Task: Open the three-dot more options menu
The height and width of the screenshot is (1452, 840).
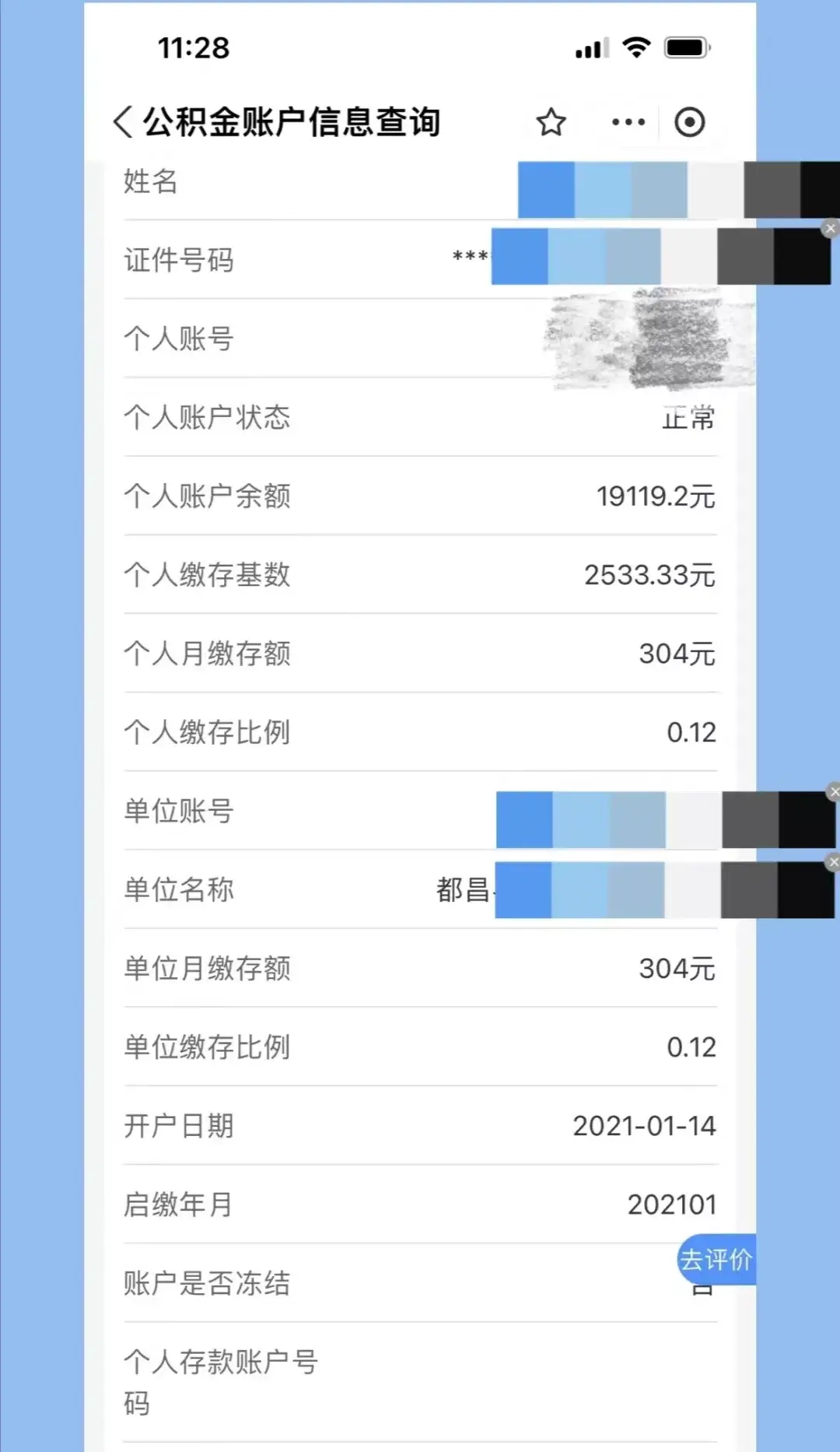Action: click(x=627, y=122)
